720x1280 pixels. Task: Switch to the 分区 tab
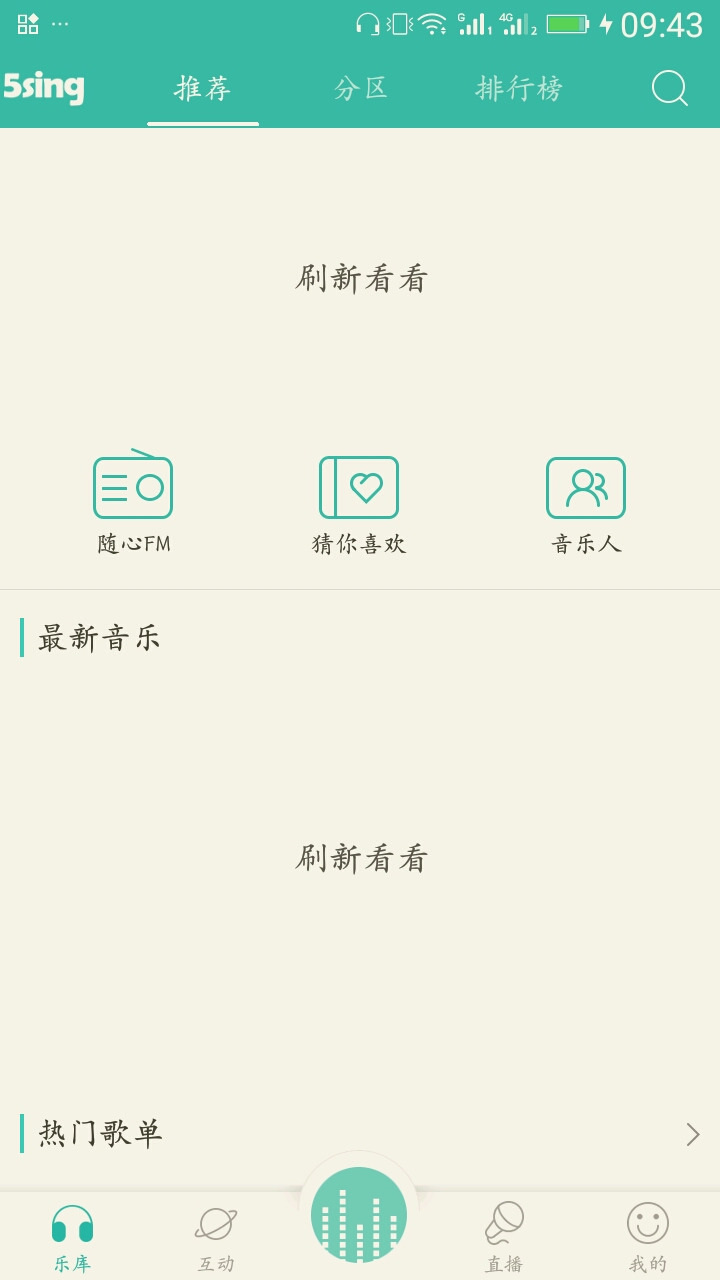(361, 88)
